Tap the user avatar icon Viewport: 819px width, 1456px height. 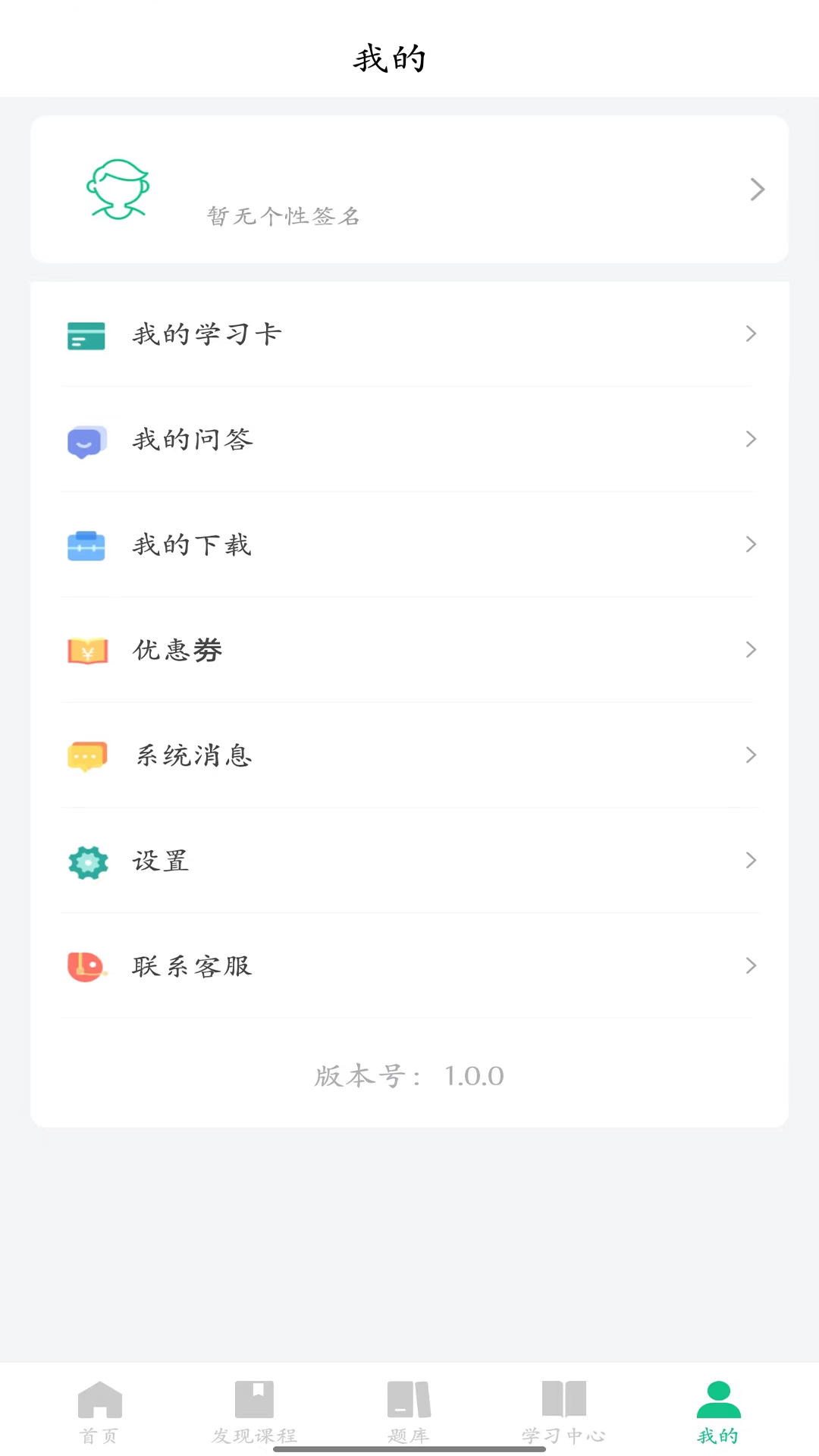pyautogui.click(x=118, y=190)
